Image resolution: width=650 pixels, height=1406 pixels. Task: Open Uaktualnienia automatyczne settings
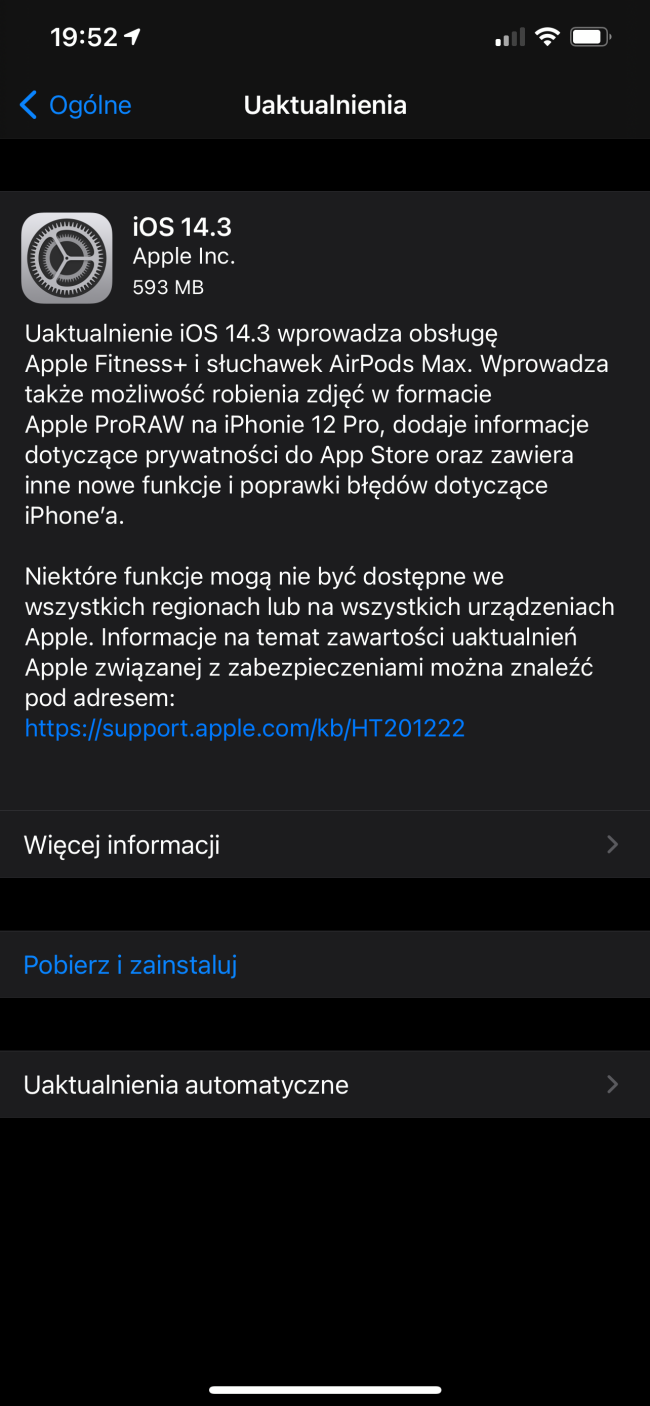(x=325, y=1085)
